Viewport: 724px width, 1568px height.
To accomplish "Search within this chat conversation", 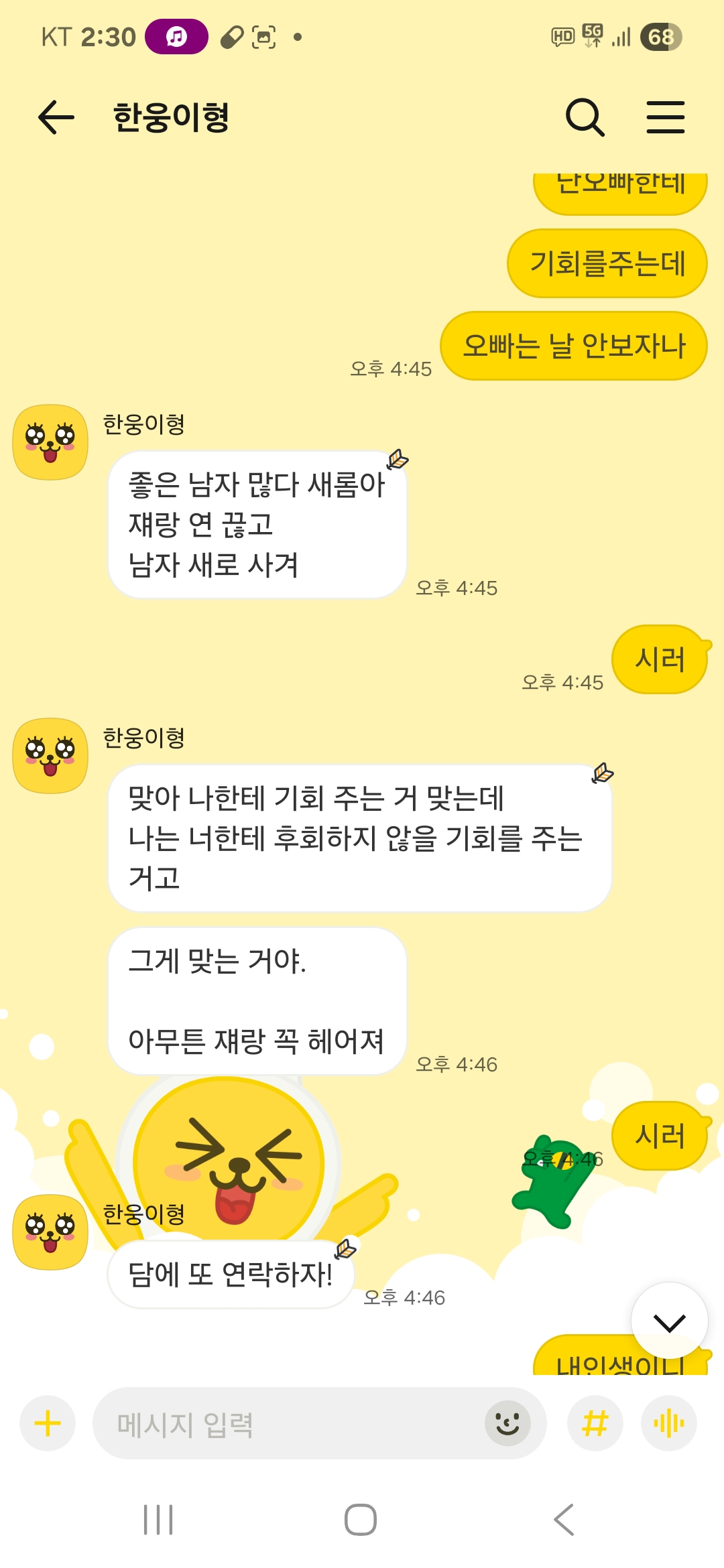I will click(x=585, y=117).
